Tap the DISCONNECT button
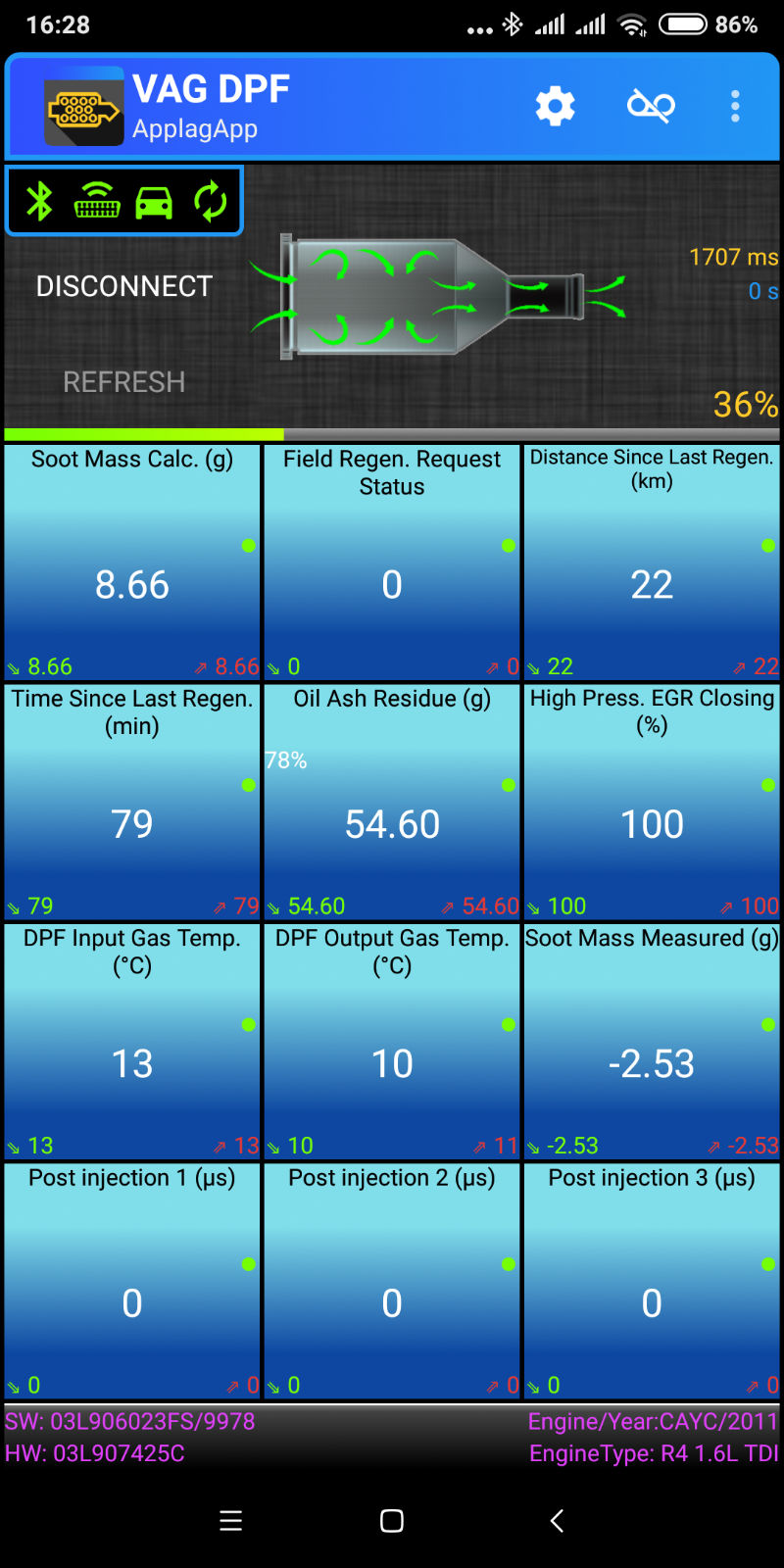Image resolution: width=784 pixels, height=1568 pixels. coord(124,286)
